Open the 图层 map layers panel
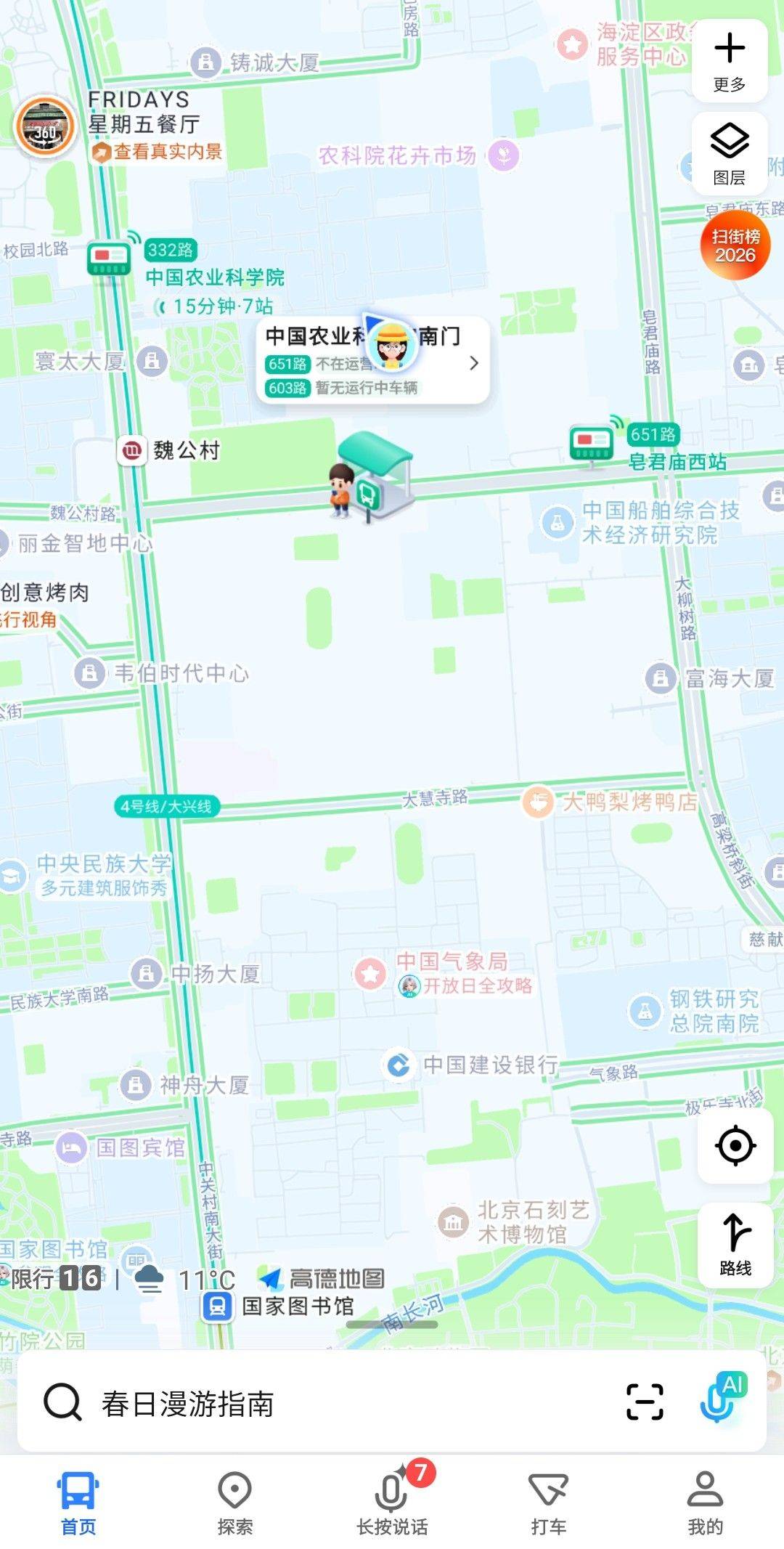The width and height of the screenshot is (784, 1549). [729, 154]
